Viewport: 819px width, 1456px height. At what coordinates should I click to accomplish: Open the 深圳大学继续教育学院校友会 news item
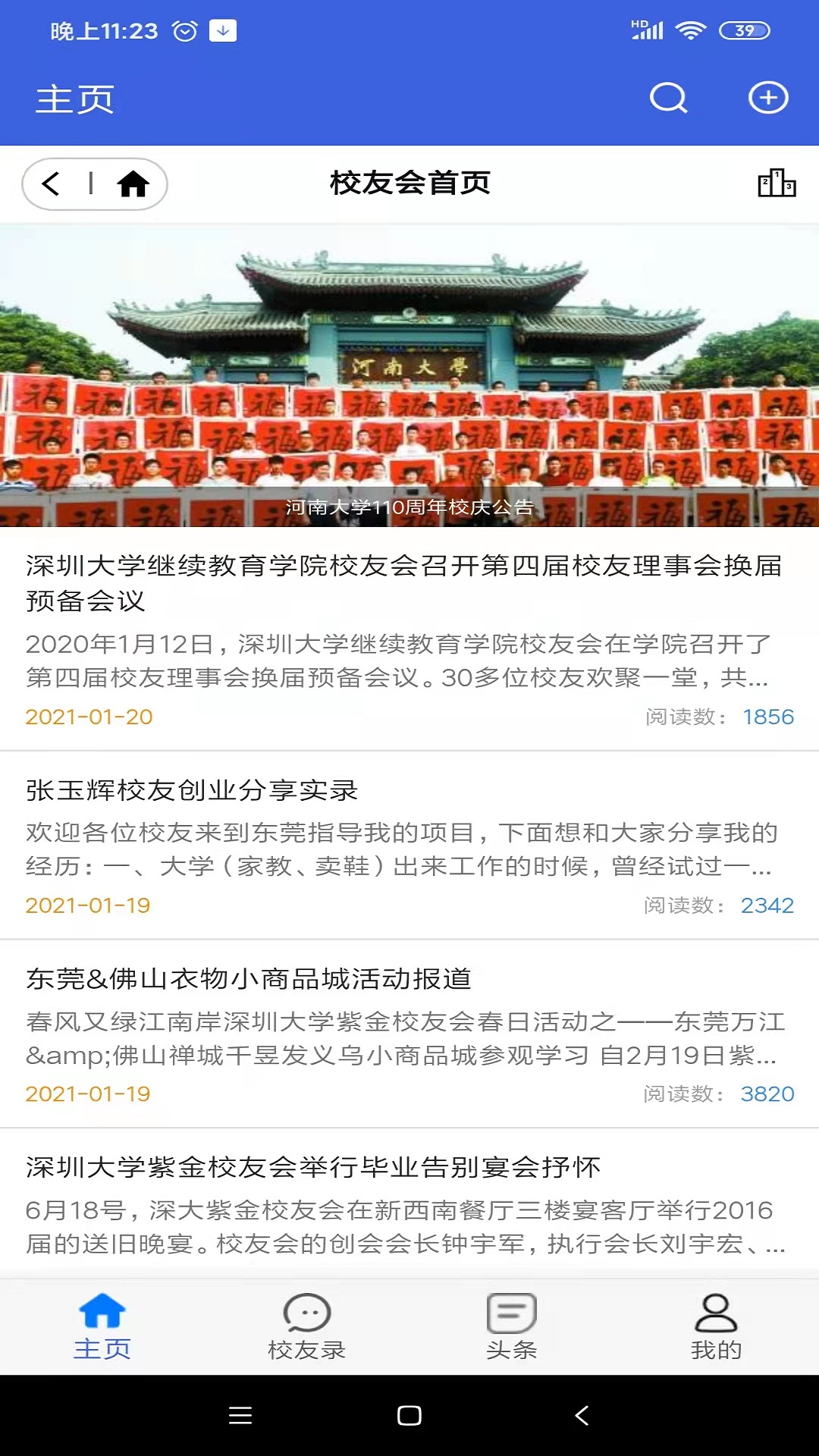click(409, 637)
